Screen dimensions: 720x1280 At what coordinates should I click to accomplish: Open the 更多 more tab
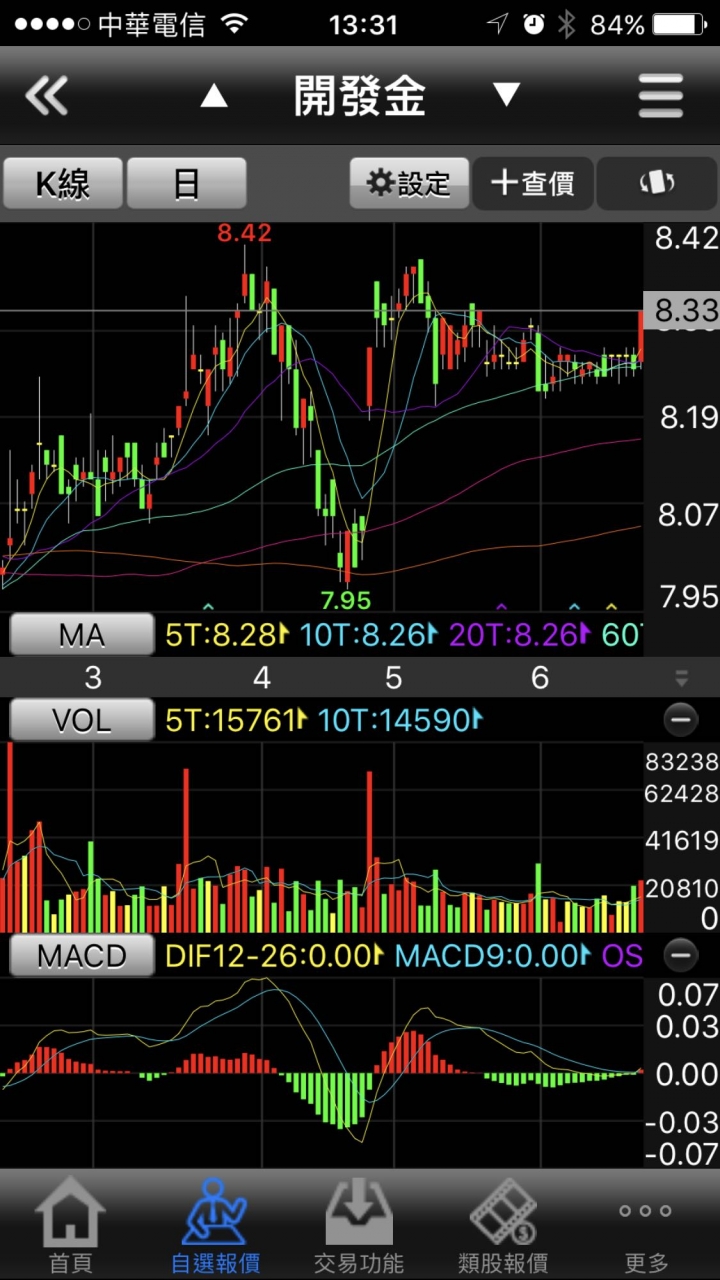[x=645, y=1224]
